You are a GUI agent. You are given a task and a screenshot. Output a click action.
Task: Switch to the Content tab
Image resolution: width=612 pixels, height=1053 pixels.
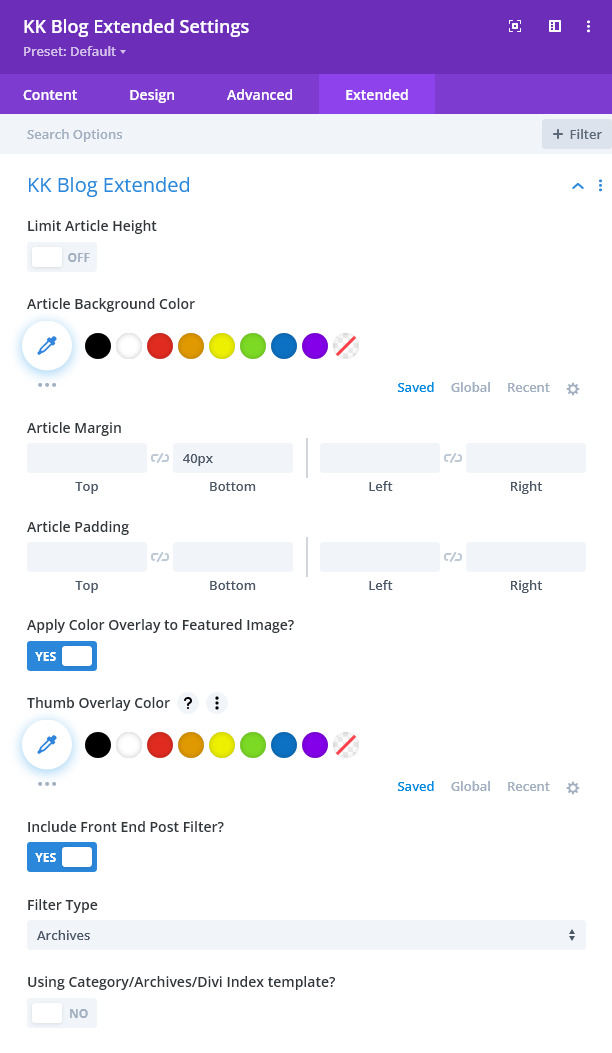click(50, 95)
